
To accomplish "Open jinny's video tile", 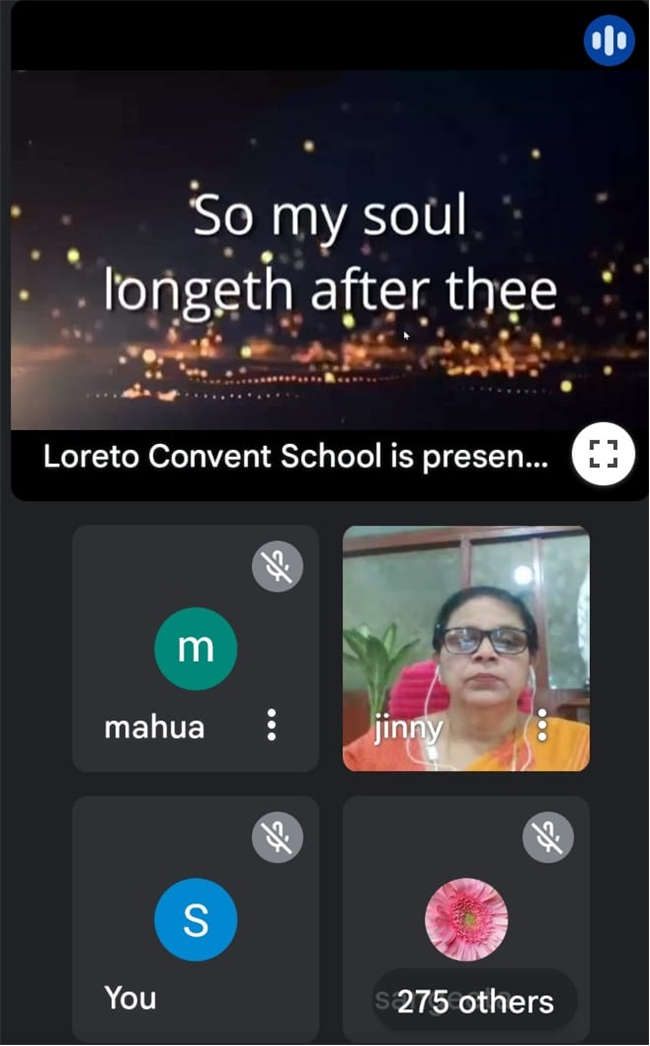I will 466,648.
